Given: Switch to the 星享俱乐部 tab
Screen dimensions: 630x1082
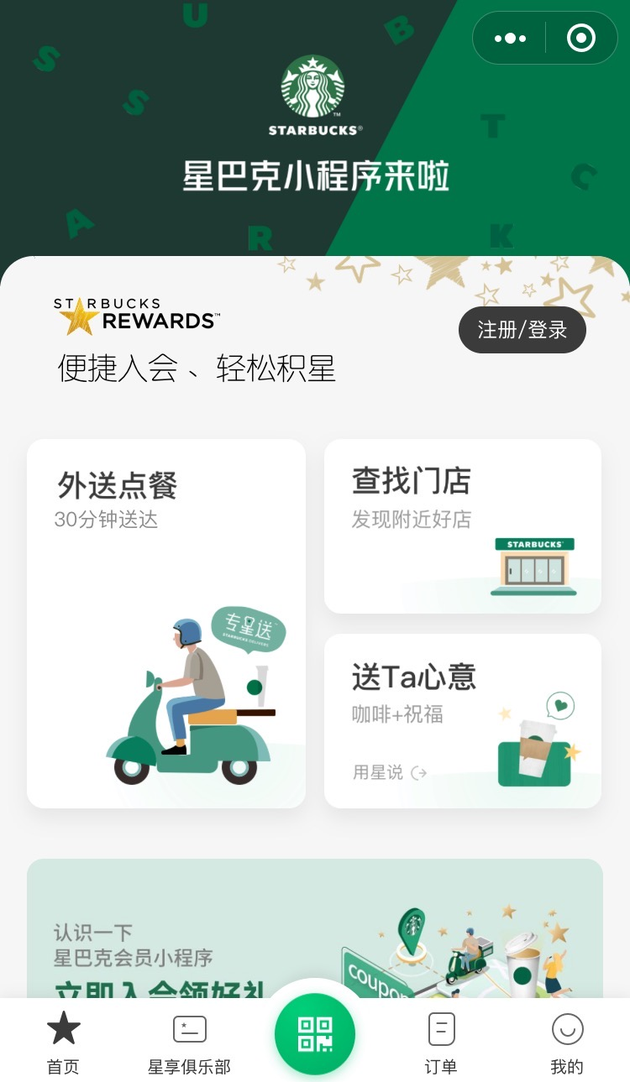Looking at the screenshot, I should click(189, 1041).
